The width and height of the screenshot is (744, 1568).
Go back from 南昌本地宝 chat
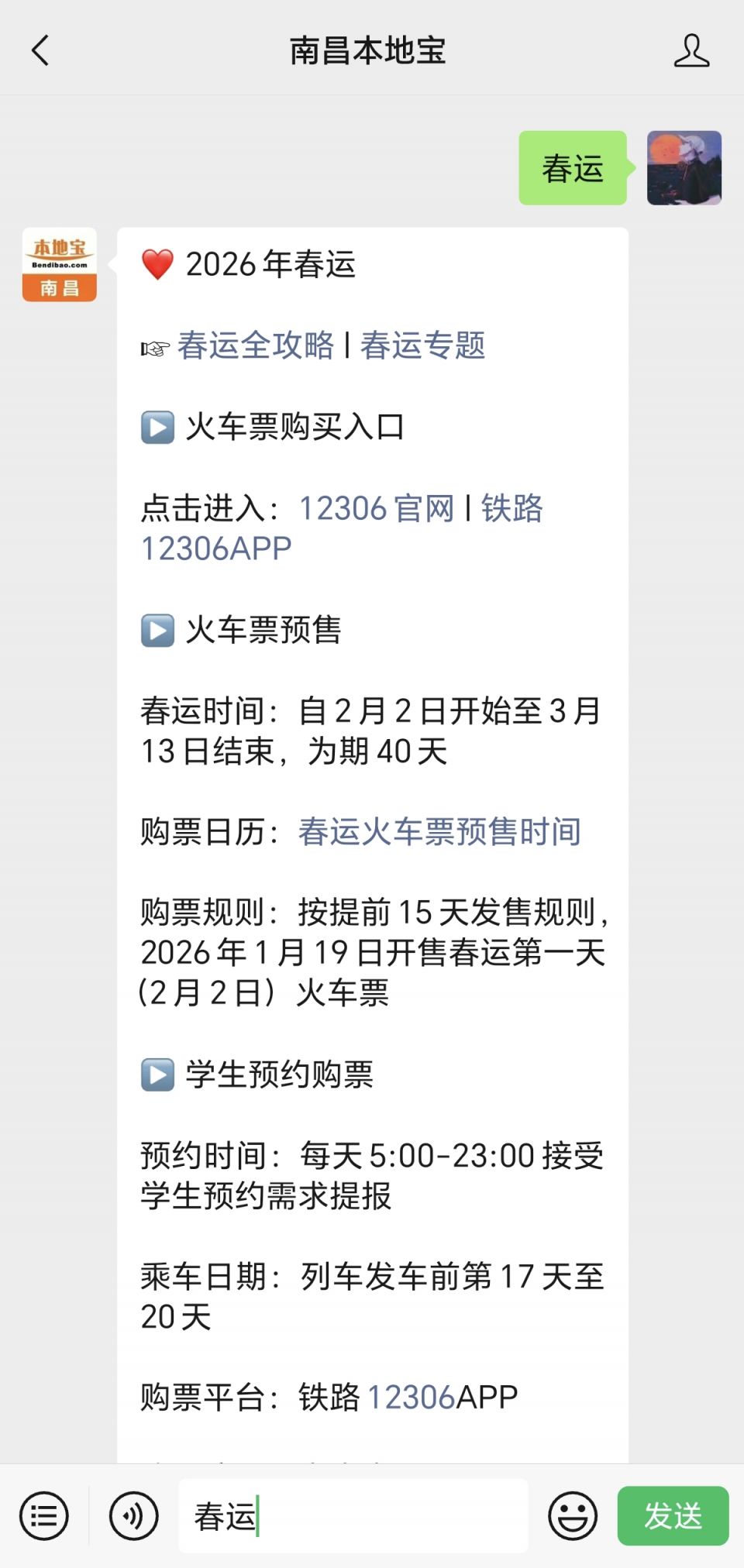(x=40, y=51)
